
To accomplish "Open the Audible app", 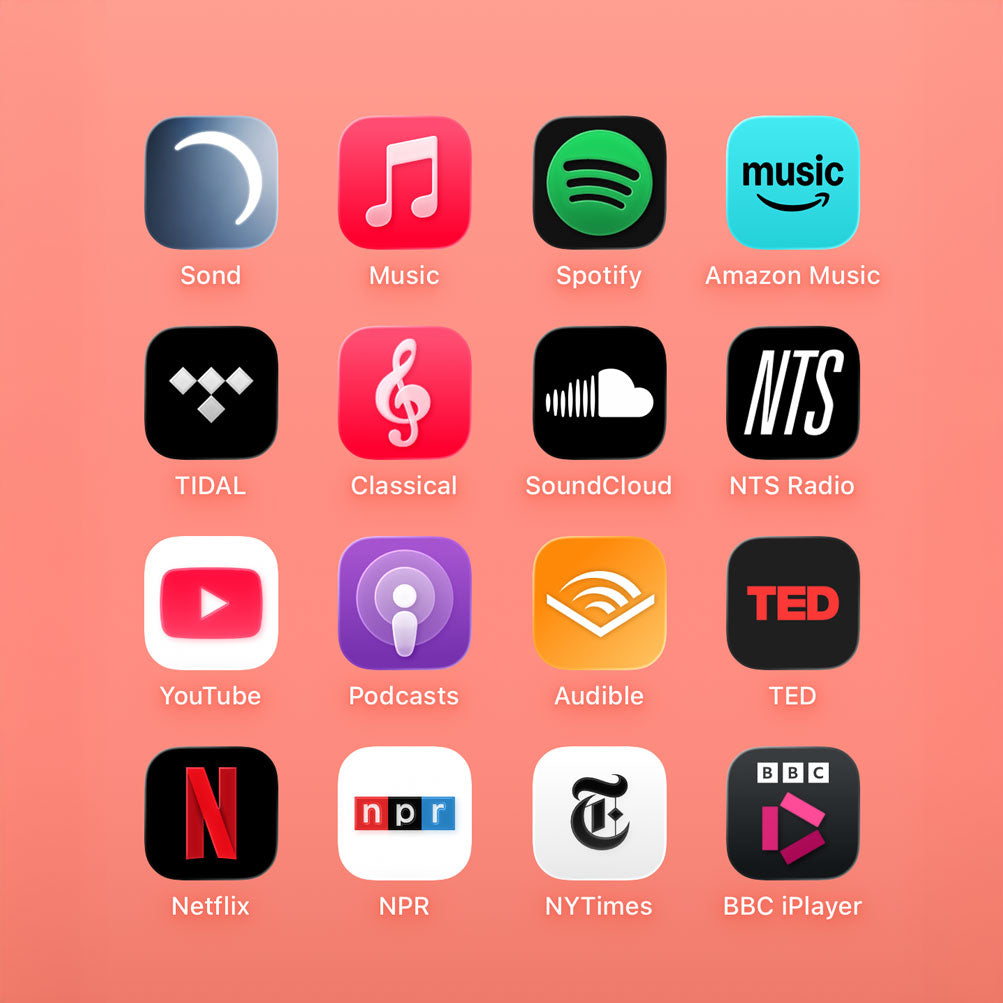I will [x=599, y=602].
